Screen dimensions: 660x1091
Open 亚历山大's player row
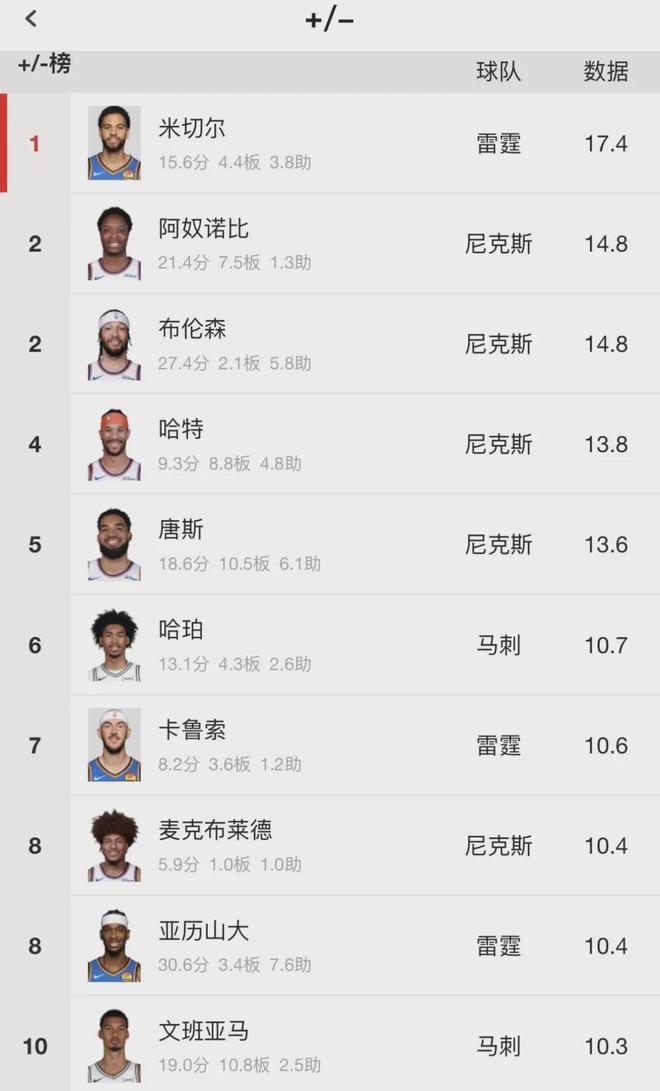point(330,946)
